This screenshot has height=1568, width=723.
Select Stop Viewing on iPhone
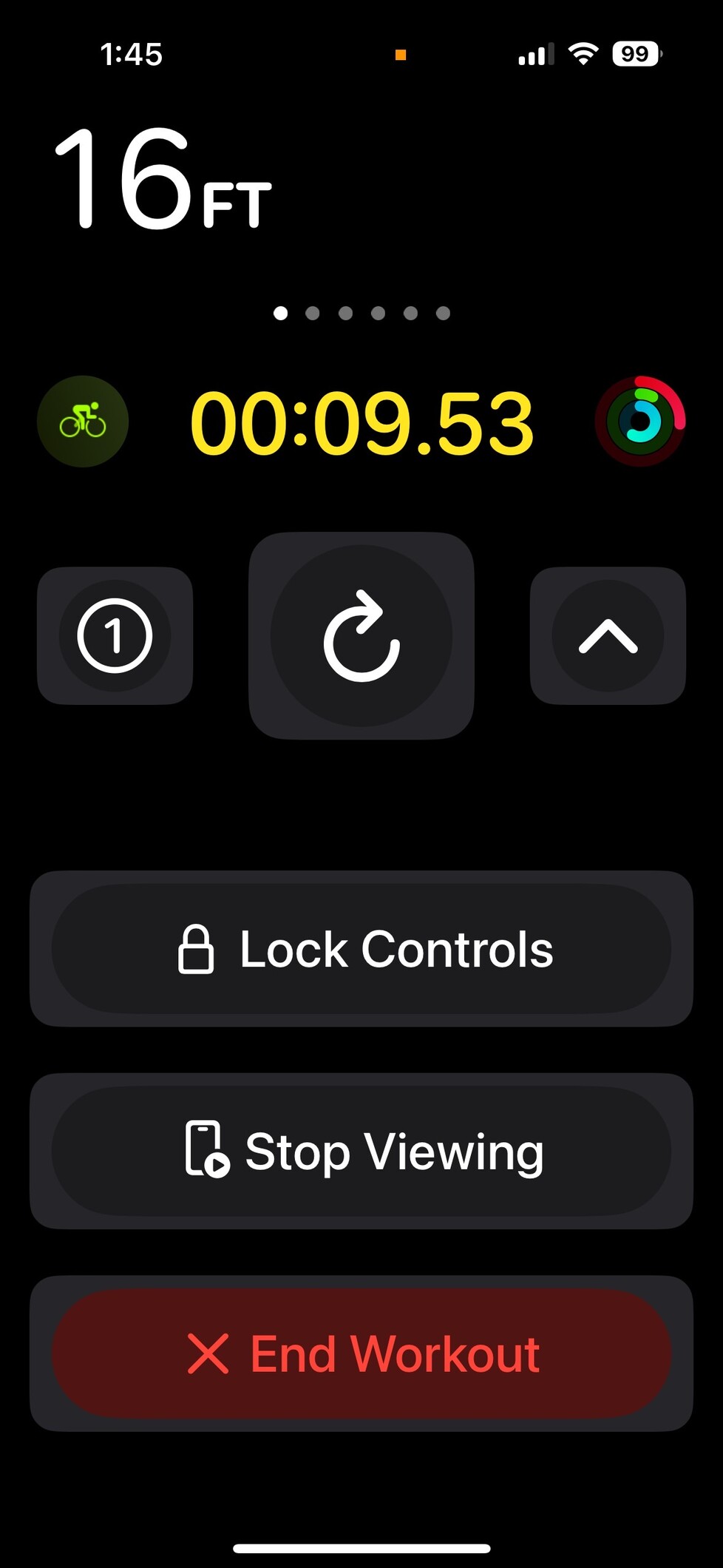pos(361,1152)
